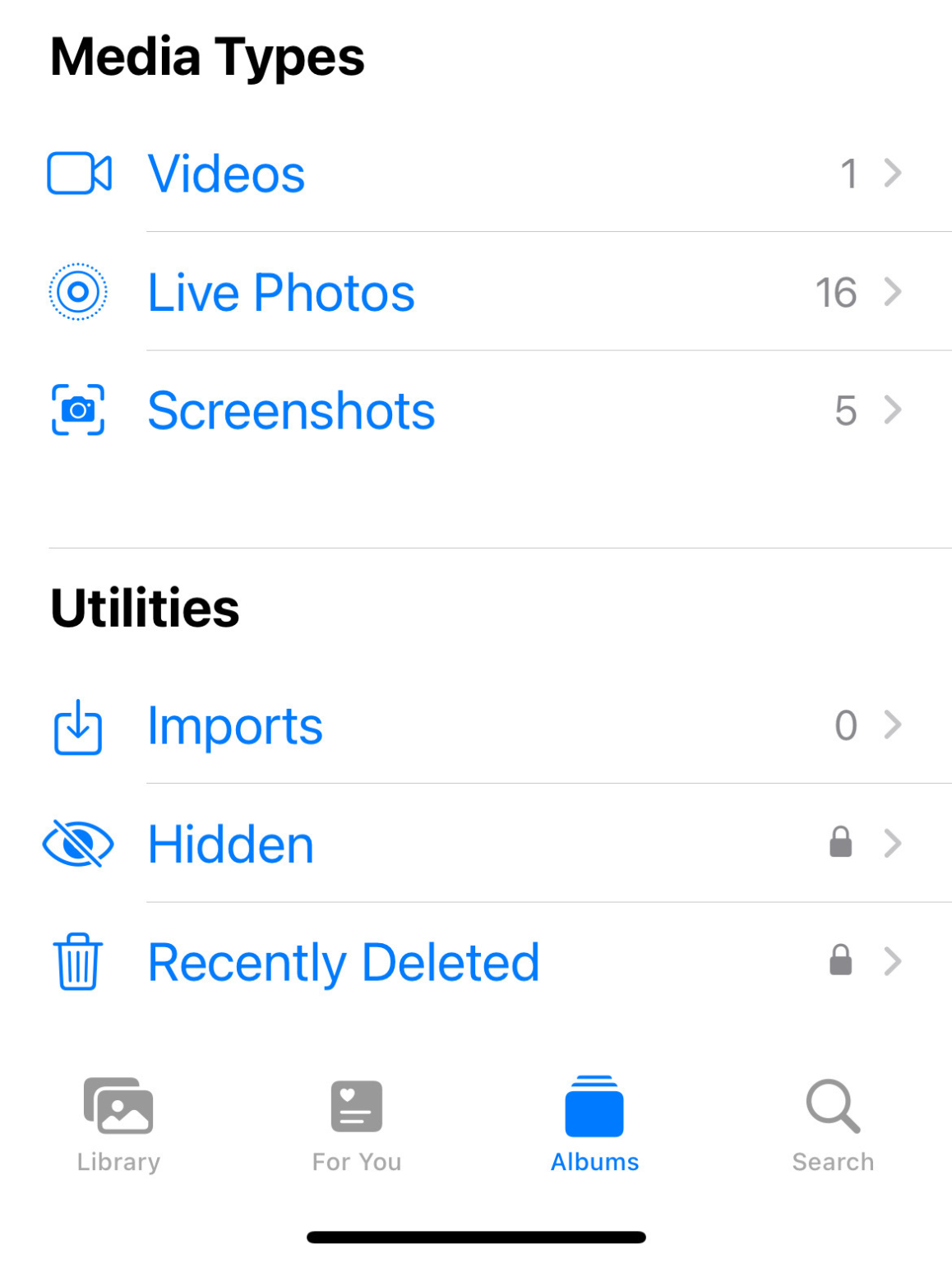Tap the Screenshots row chevron
The width and height of the screenshot is (952, 1263).
[894, 411]
